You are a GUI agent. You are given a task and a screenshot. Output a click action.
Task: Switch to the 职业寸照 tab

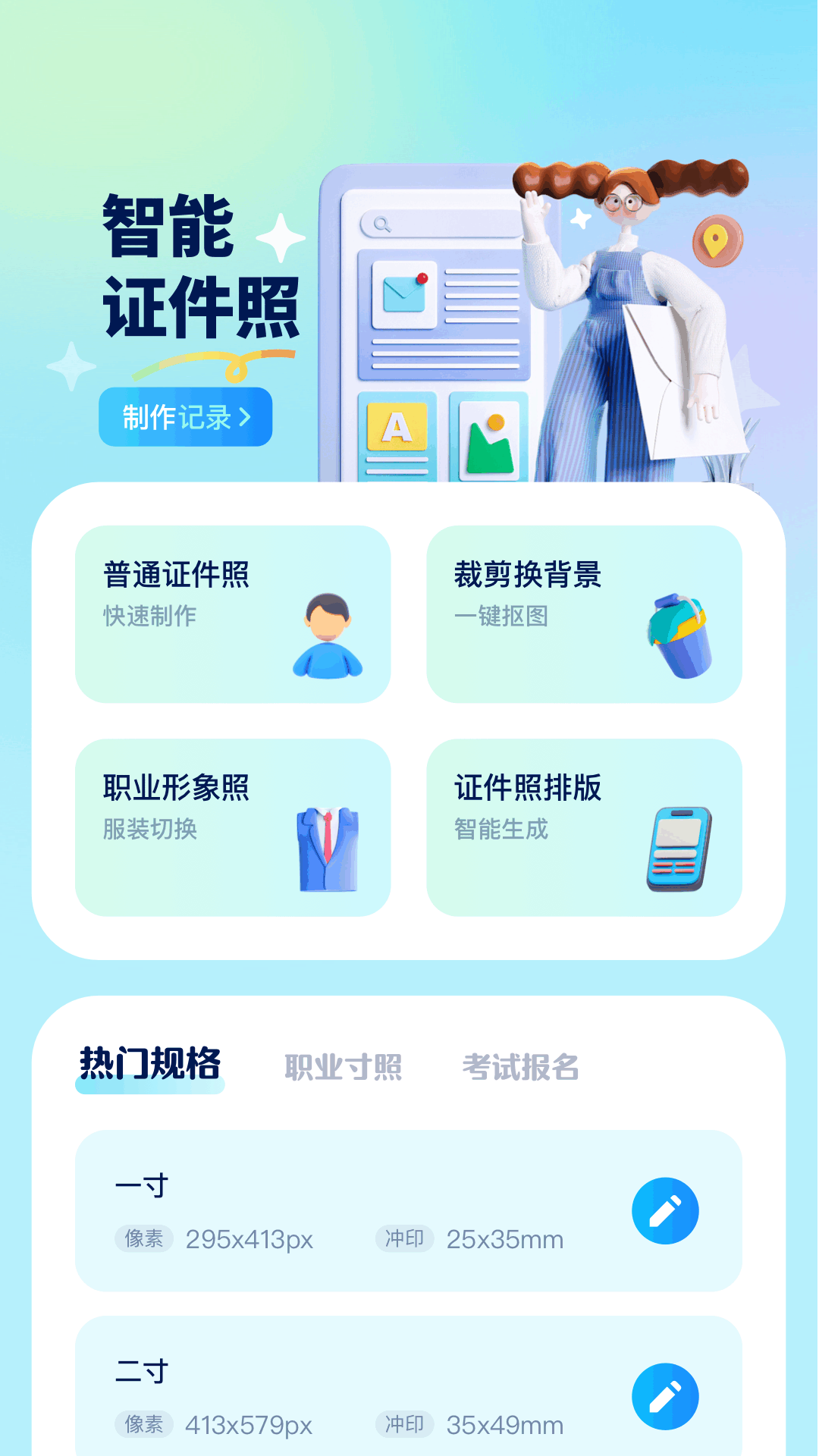click(x=343, y=1068)
